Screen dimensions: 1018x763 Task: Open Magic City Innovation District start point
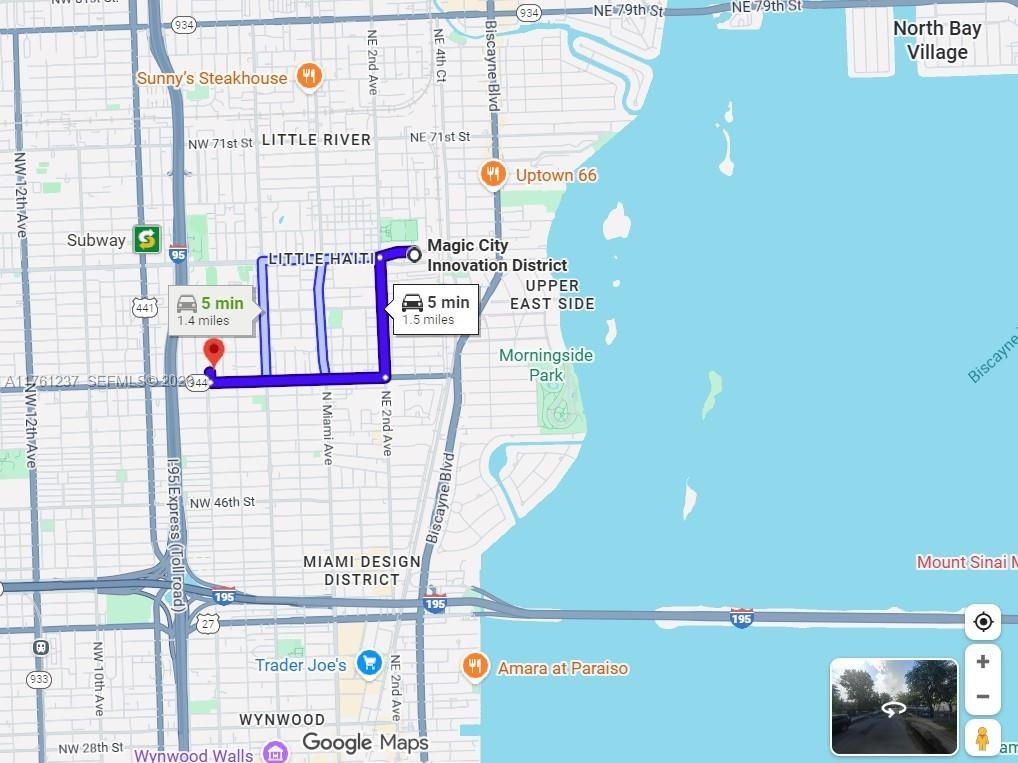tap(414, 255)
